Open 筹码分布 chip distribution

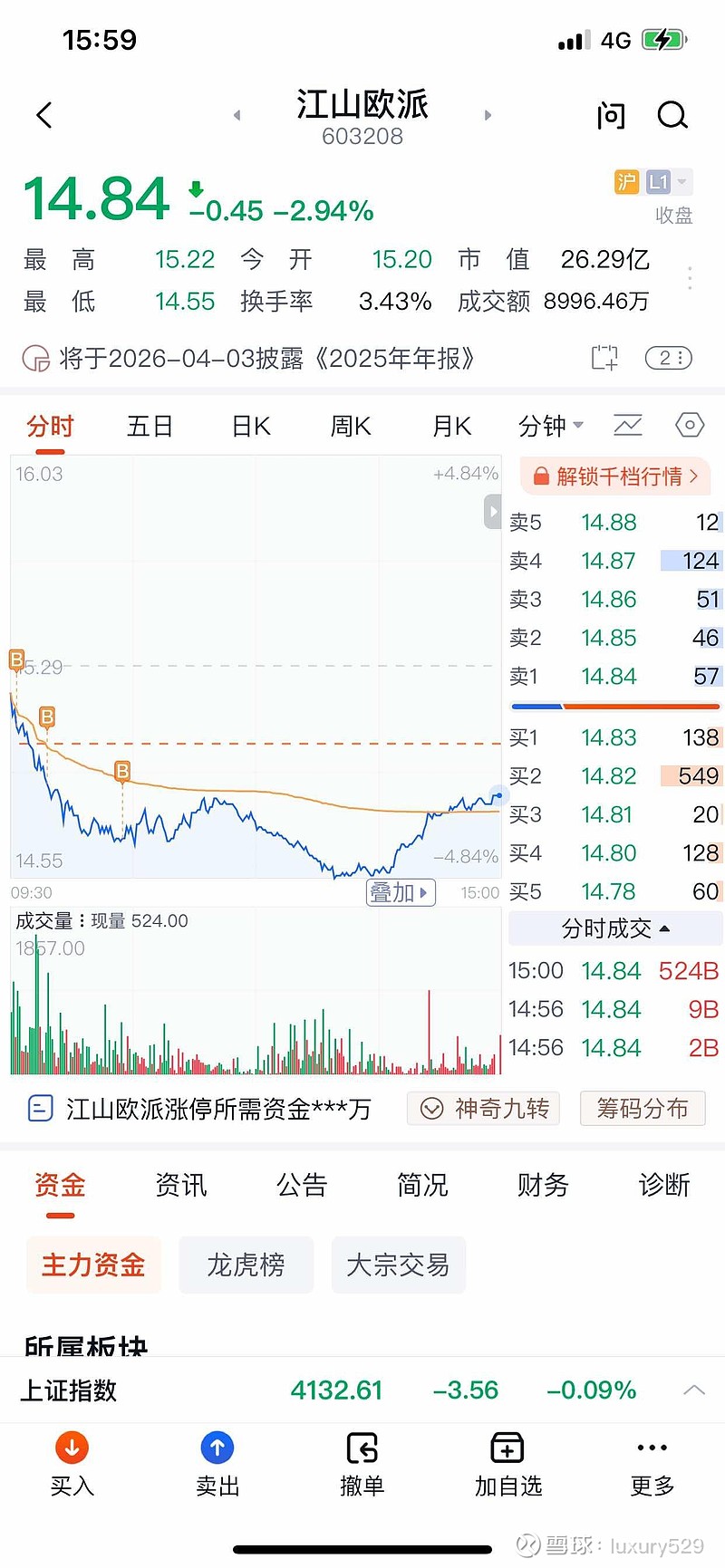[x=642, y=1108]
